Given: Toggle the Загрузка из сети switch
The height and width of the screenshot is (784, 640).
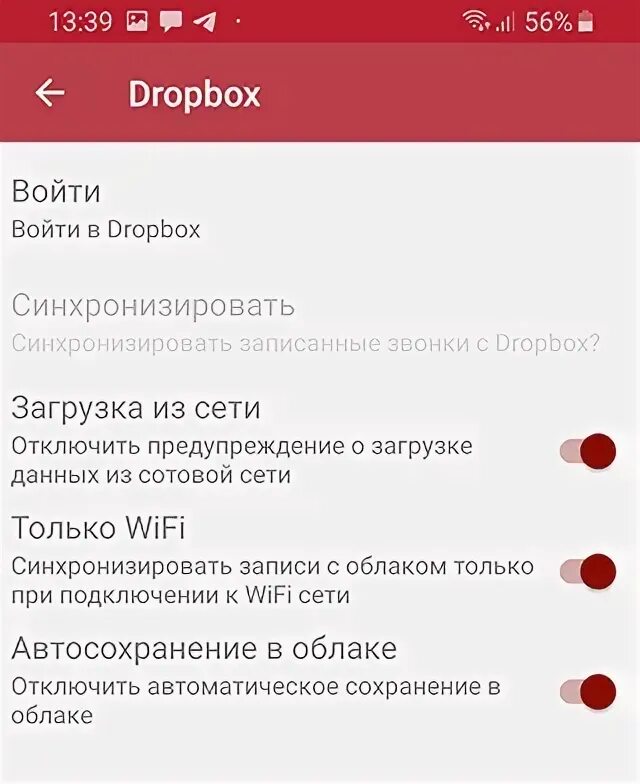Looking at the screenshot, I should (588, 451).
